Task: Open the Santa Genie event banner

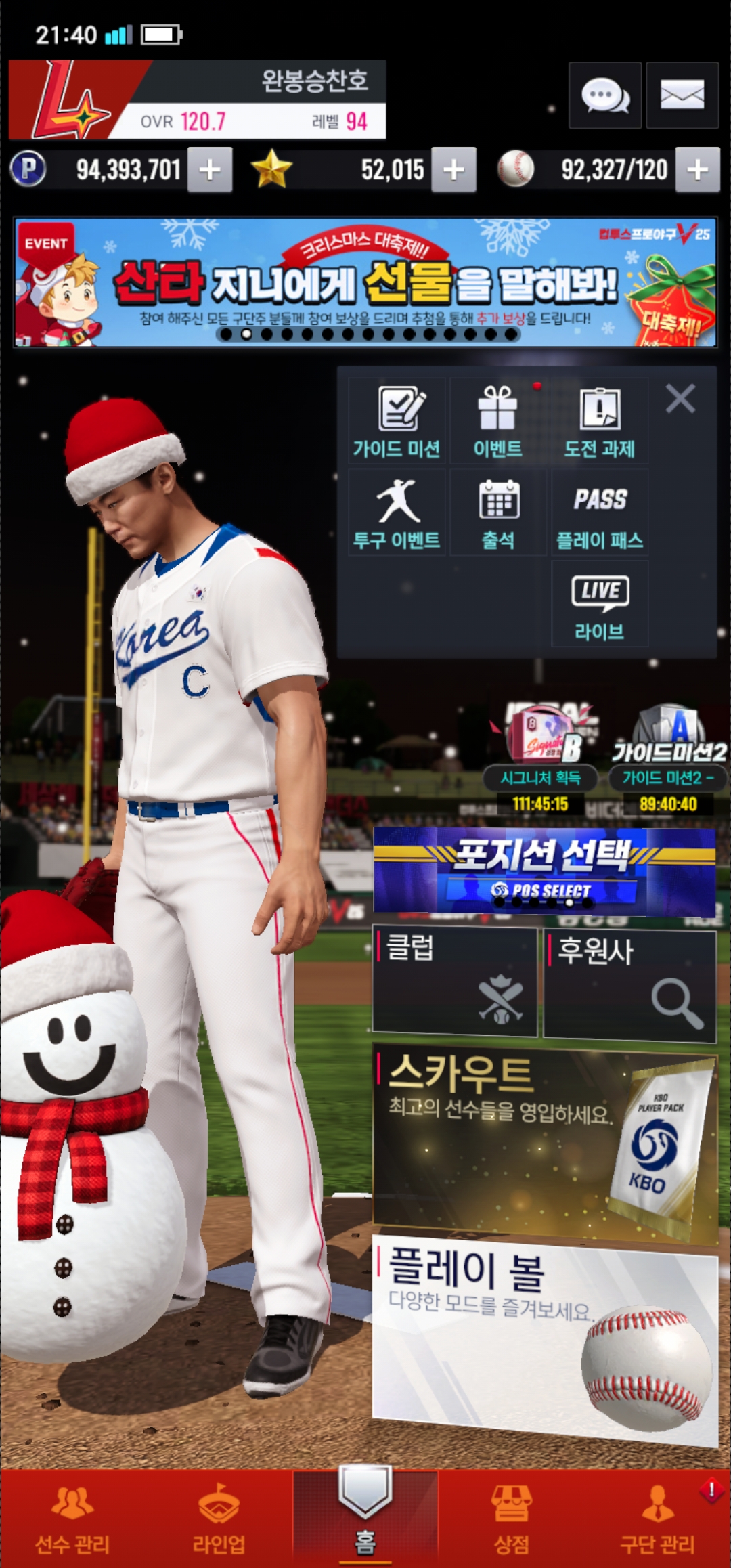Action: click(365, 282)
